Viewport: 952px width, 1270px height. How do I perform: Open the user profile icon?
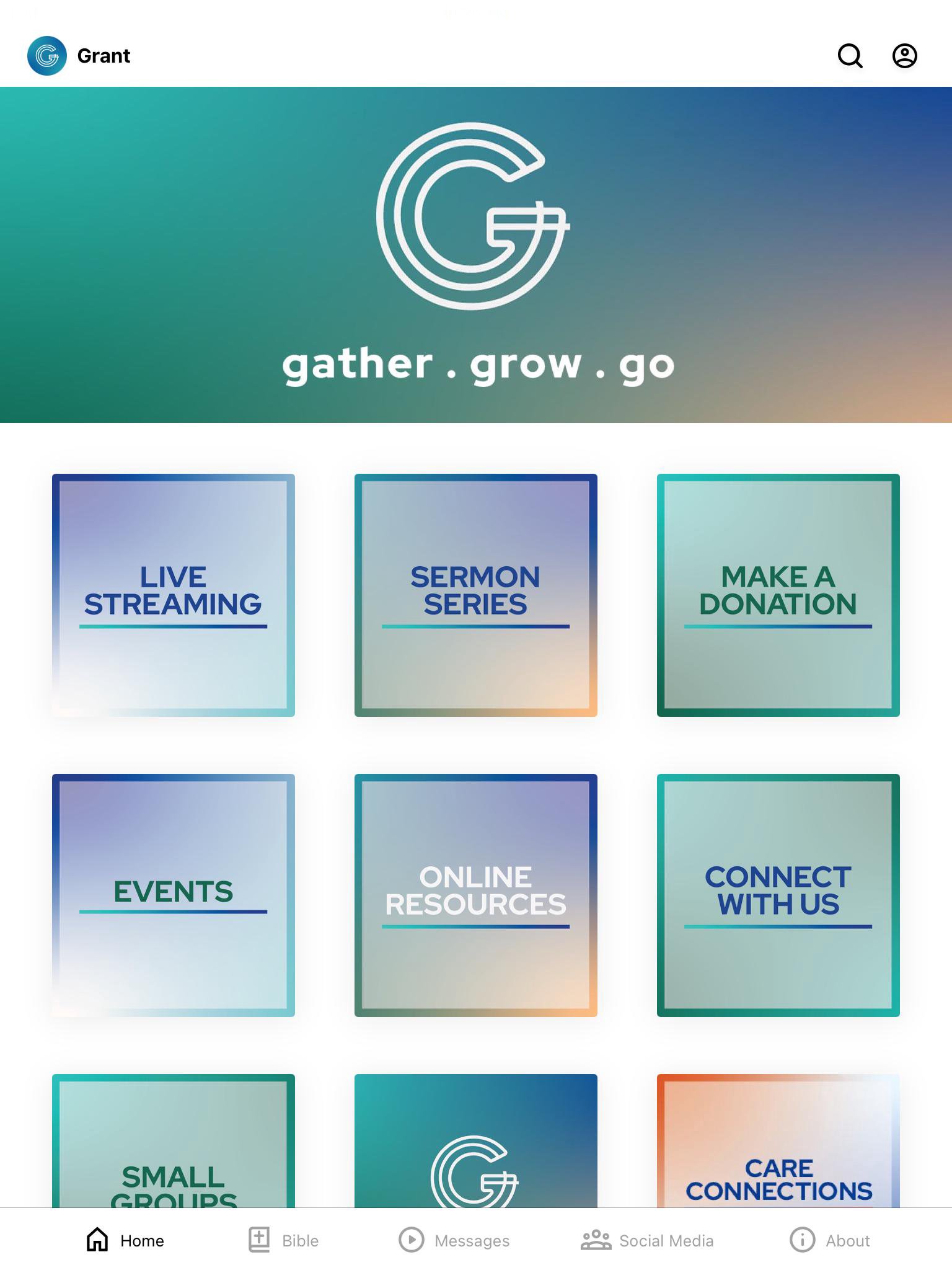[x=904, y=56]
